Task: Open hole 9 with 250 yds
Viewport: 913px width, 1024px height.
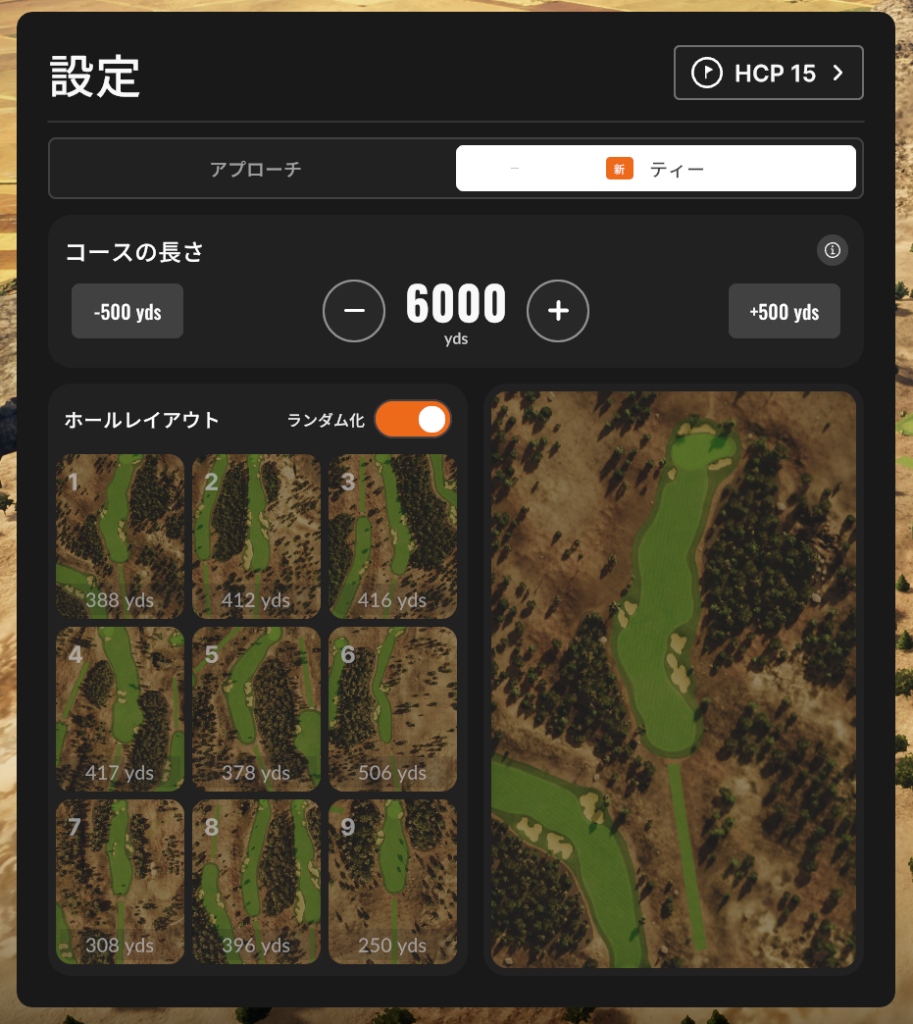Action: 392,882
